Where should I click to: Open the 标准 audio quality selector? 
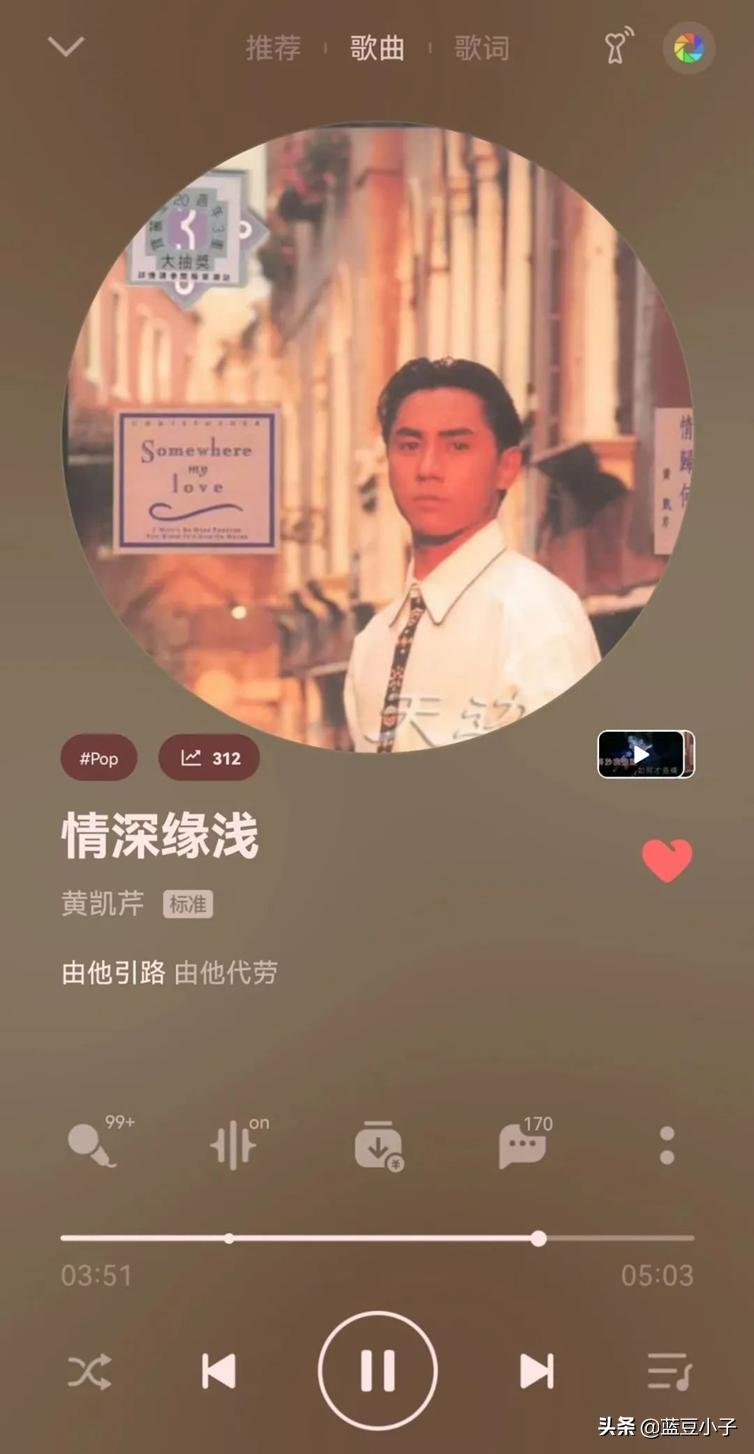pos(188,905)
